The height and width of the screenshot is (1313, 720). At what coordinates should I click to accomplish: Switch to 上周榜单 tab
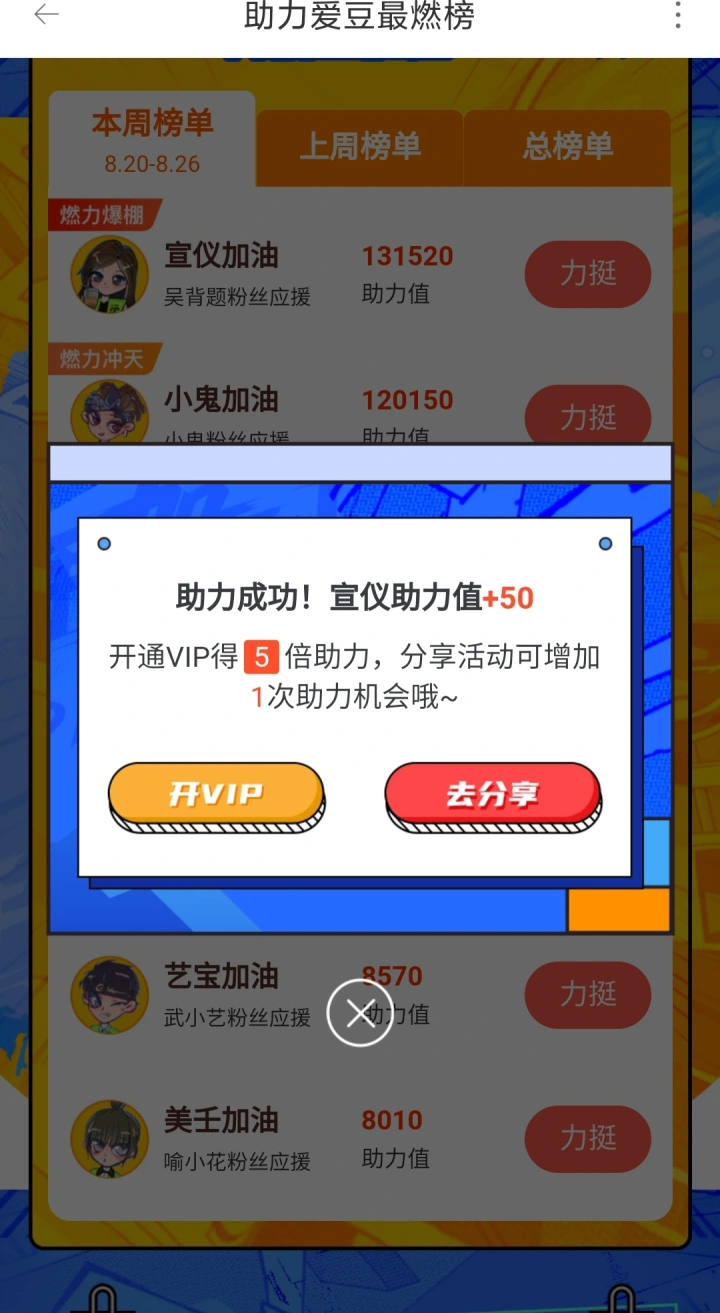[x=360, y=147]
